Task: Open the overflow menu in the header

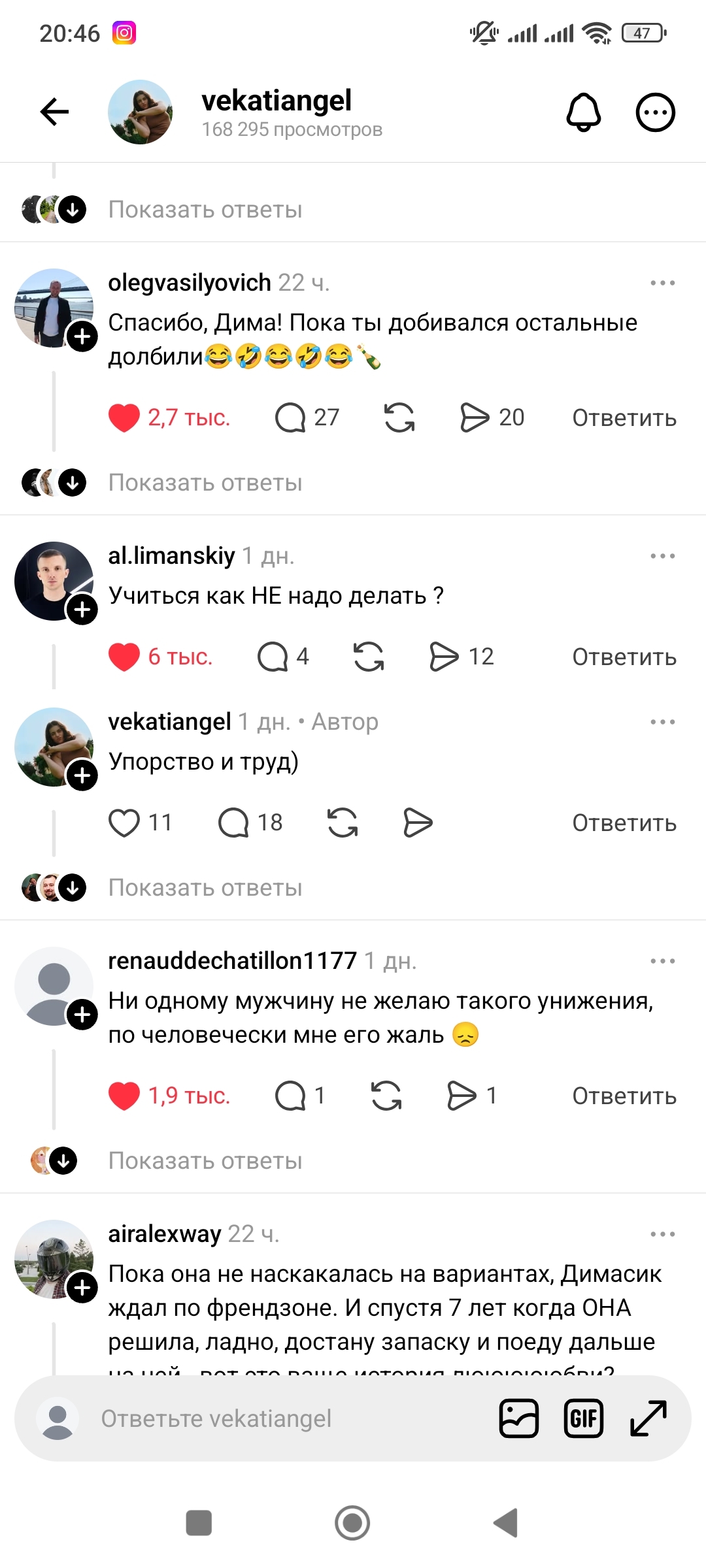Action: 655,112
